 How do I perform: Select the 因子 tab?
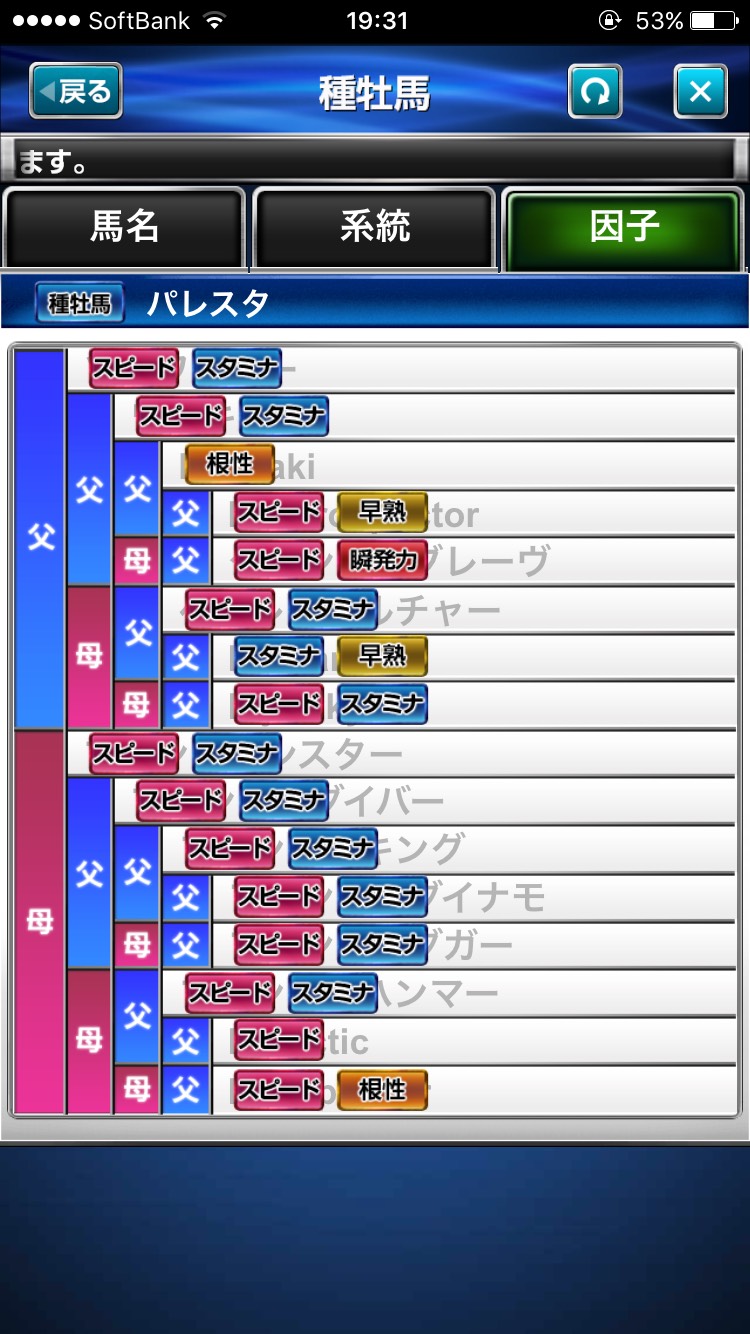point(624,228)
